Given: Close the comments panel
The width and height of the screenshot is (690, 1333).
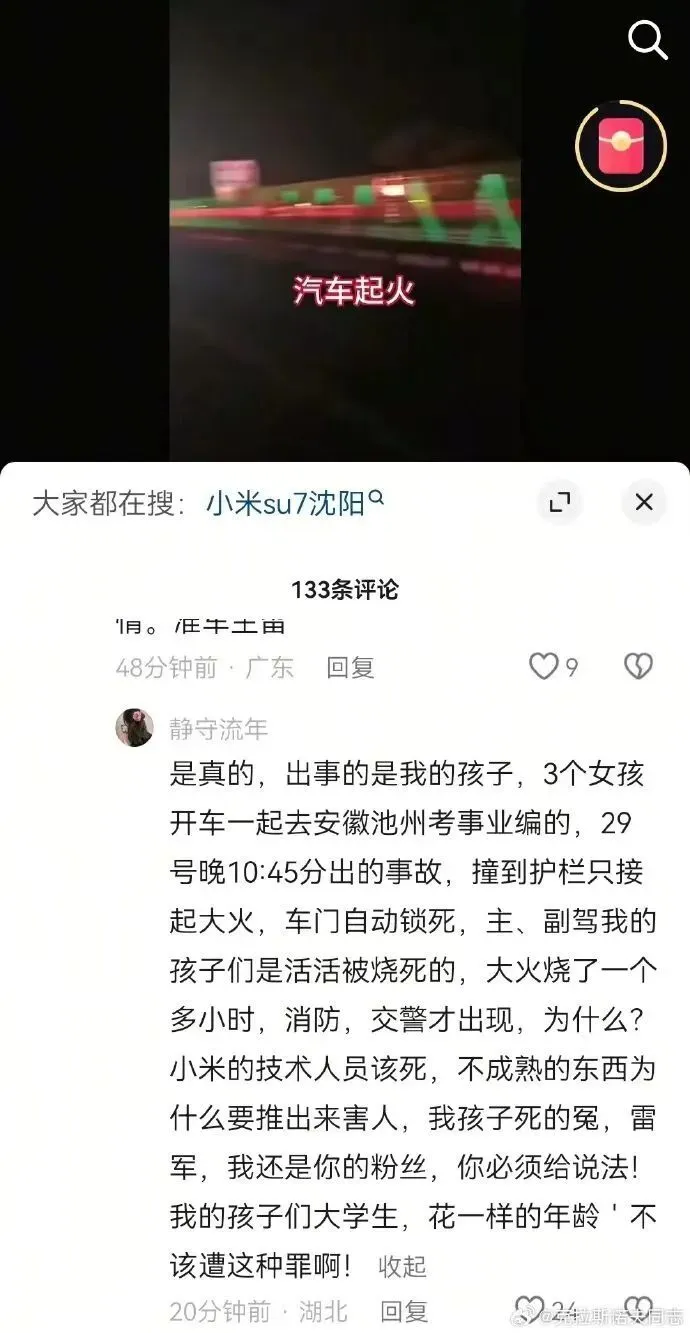Looking at the screenshot, I should (x=644, y=502).
